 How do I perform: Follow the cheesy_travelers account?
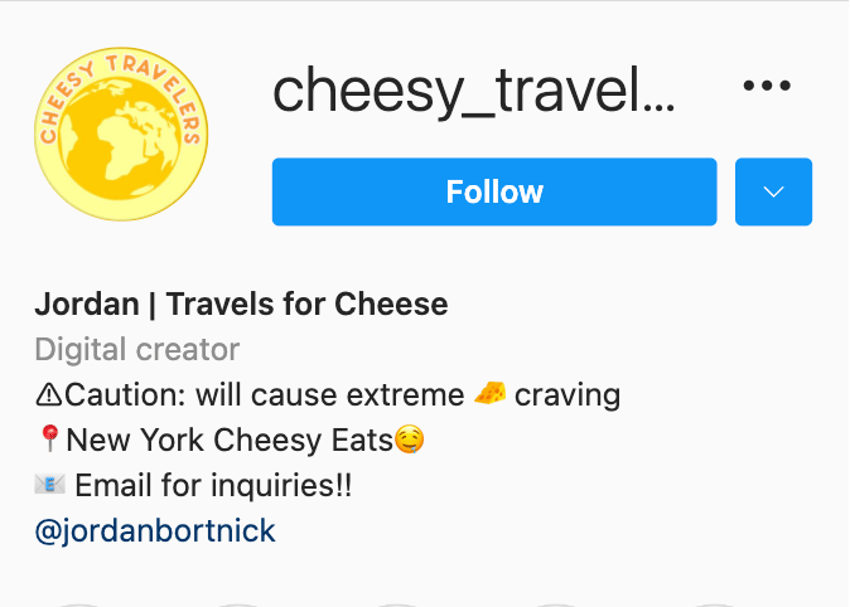(494, 192)
